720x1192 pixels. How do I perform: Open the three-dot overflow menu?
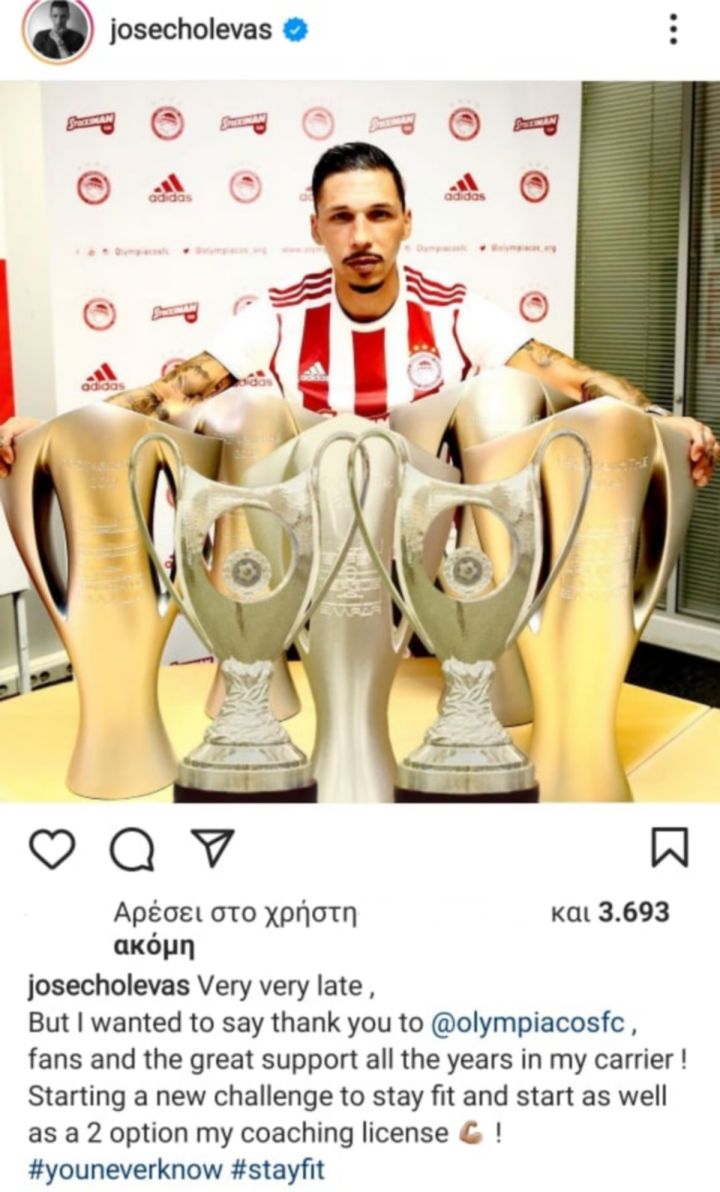(x=674, y=29)
